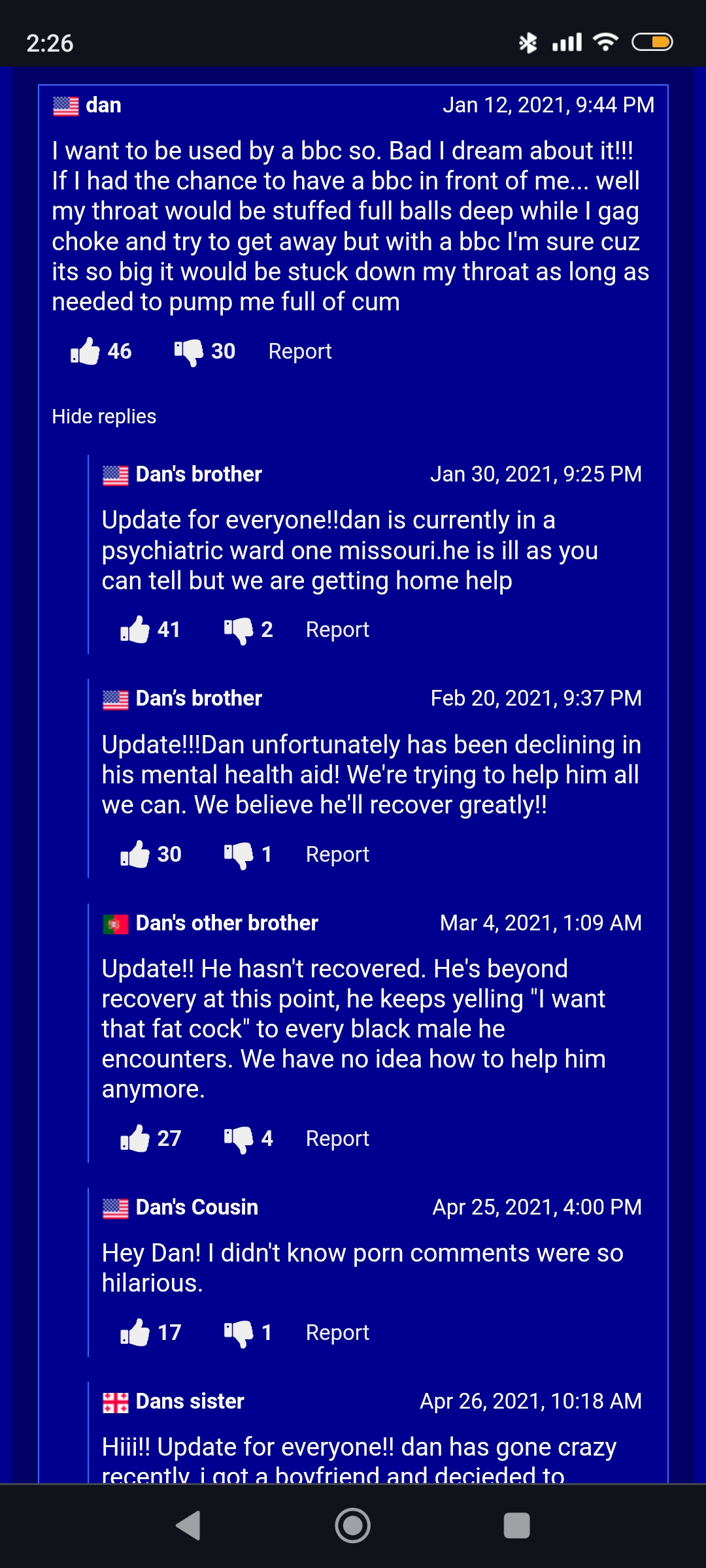Report Dan's brother's Feb 20 reply

click(337, 855)
